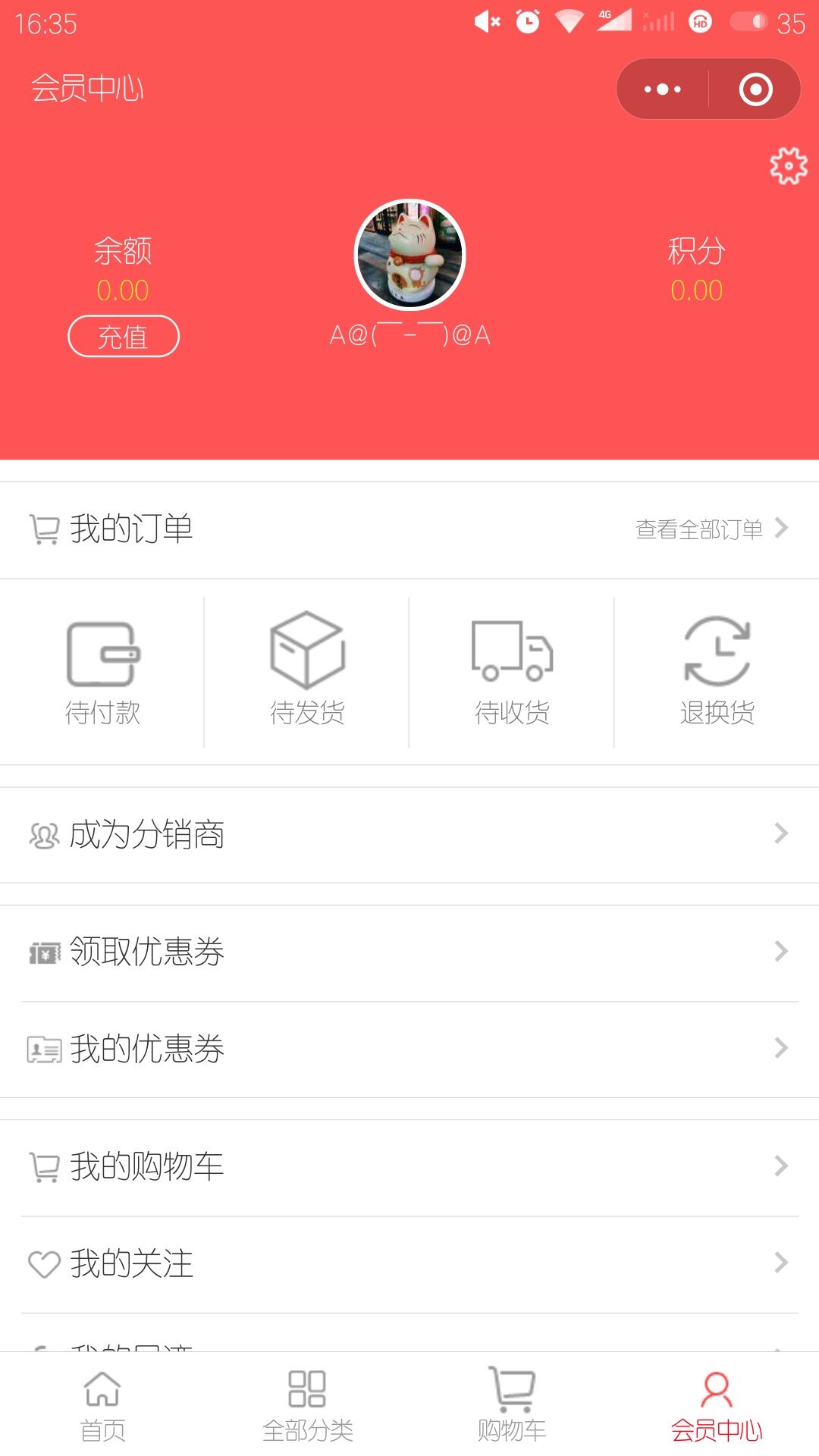Switch to the 首页 home tab

pyautogui.click(x=102, y=1405)
